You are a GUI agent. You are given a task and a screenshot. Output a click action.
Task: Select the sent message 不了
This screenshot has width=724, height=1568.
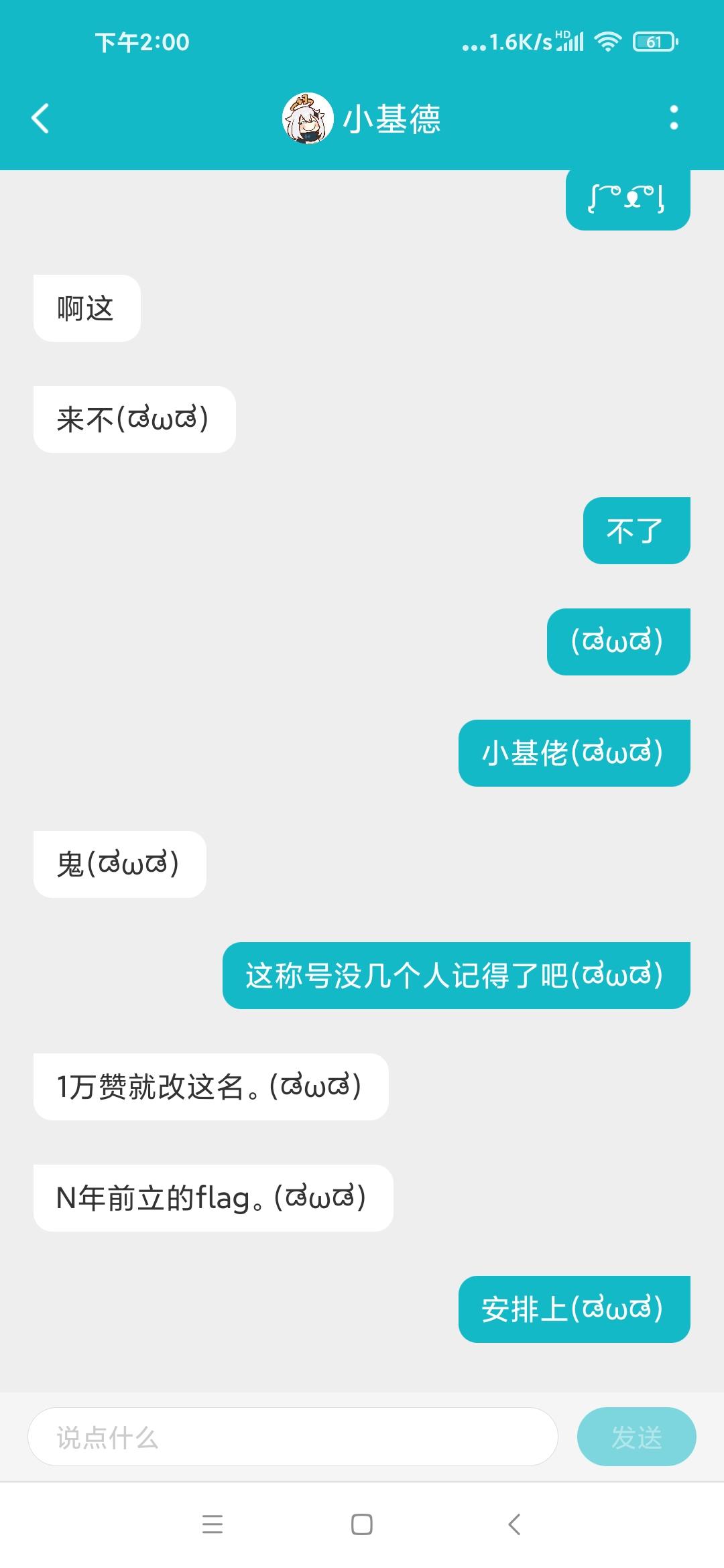coord(636,529)
